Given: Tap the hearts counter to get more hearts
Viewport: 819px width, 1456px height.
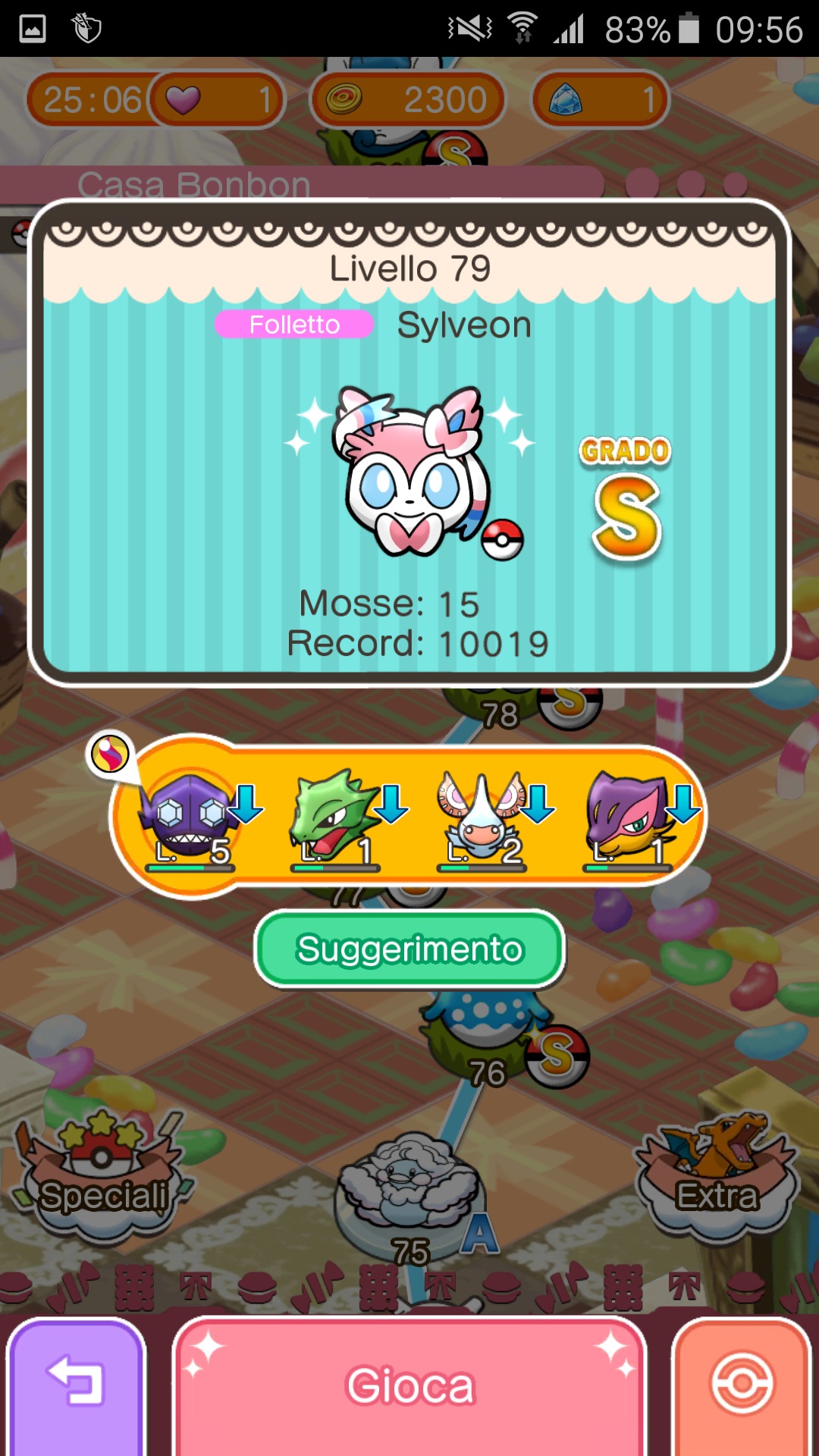Looking at the screenshot, I should [x=216, y=99].
